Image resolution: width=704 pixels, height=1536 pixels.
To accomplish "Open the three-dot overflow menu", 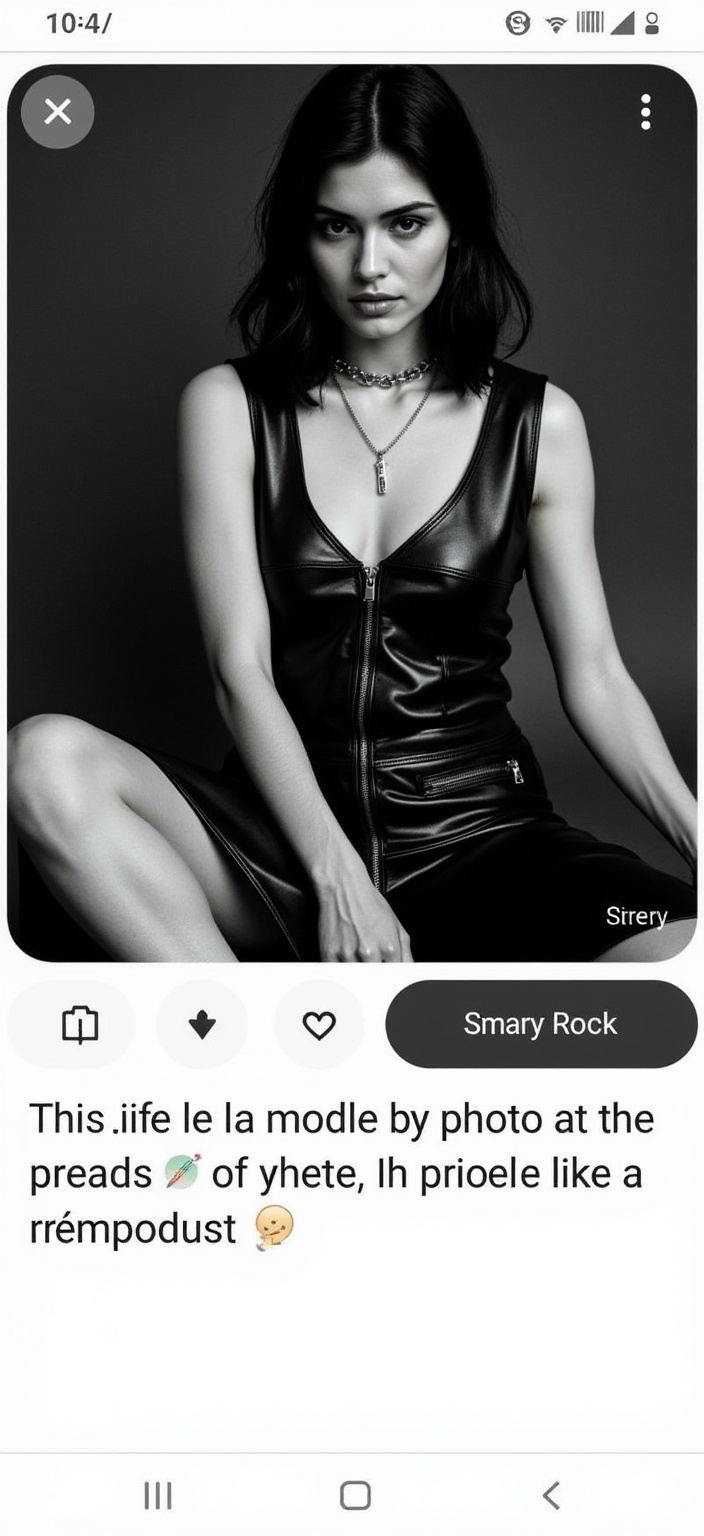I will 646,112.
